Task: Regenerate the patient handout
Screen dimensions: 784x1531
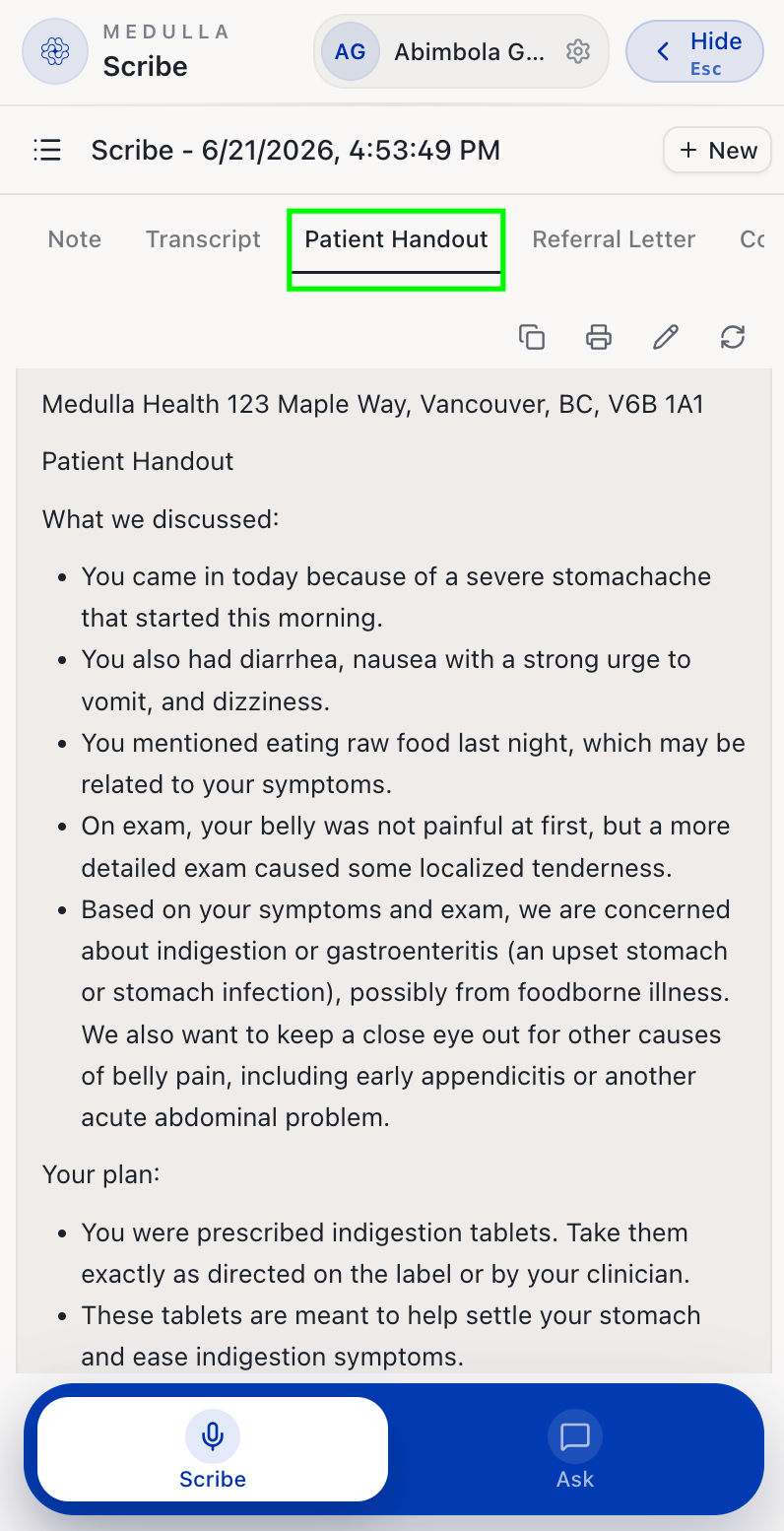Action: tap(733, 337)
